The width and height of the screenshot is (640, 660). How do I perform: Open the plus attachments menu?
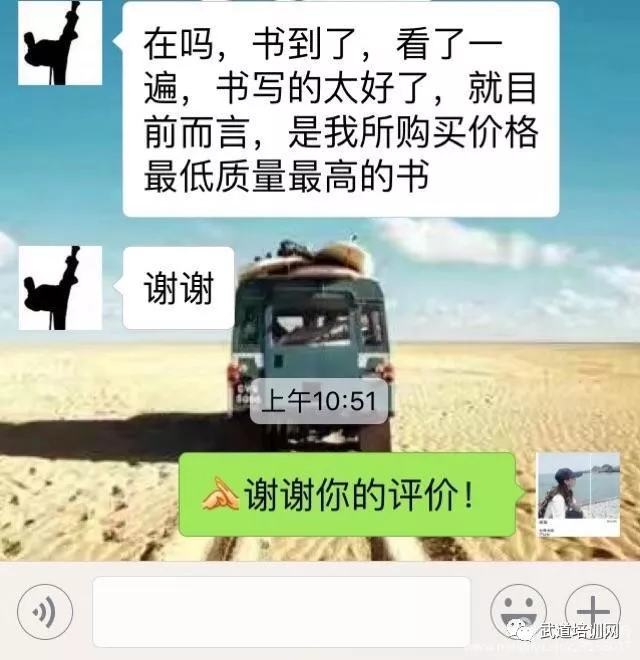coord(593,610)
